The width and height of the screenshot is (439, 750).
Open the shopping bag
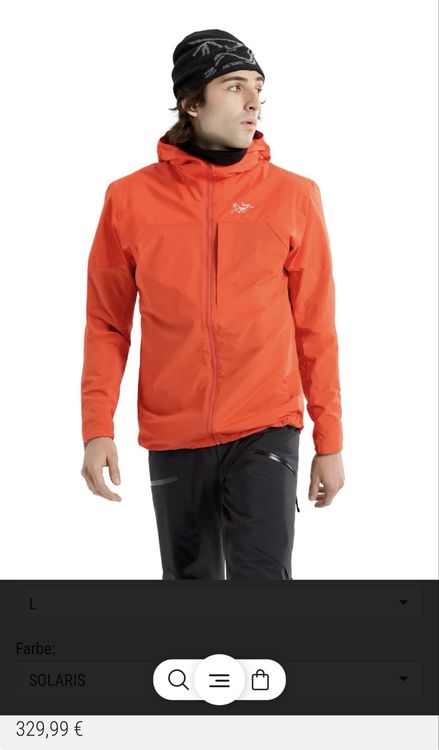260,680
